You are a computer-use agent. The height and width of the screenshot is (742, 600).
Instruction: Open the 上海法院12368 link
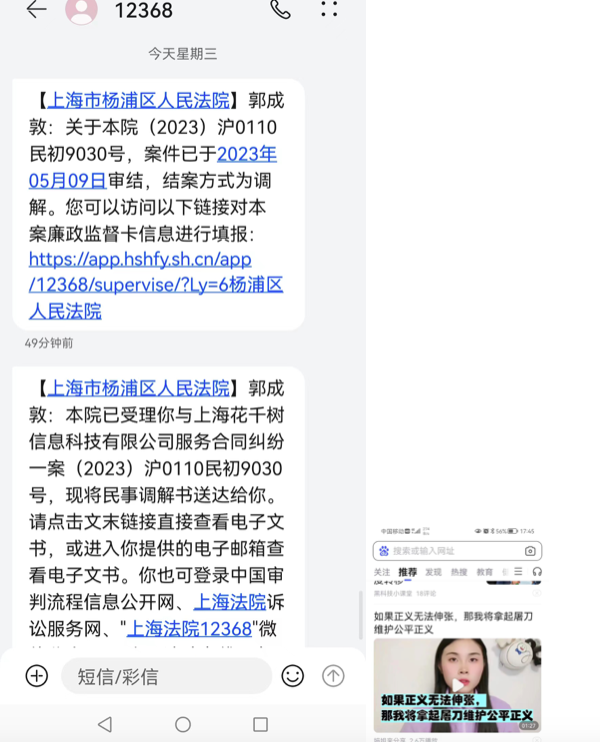point(188,629)
